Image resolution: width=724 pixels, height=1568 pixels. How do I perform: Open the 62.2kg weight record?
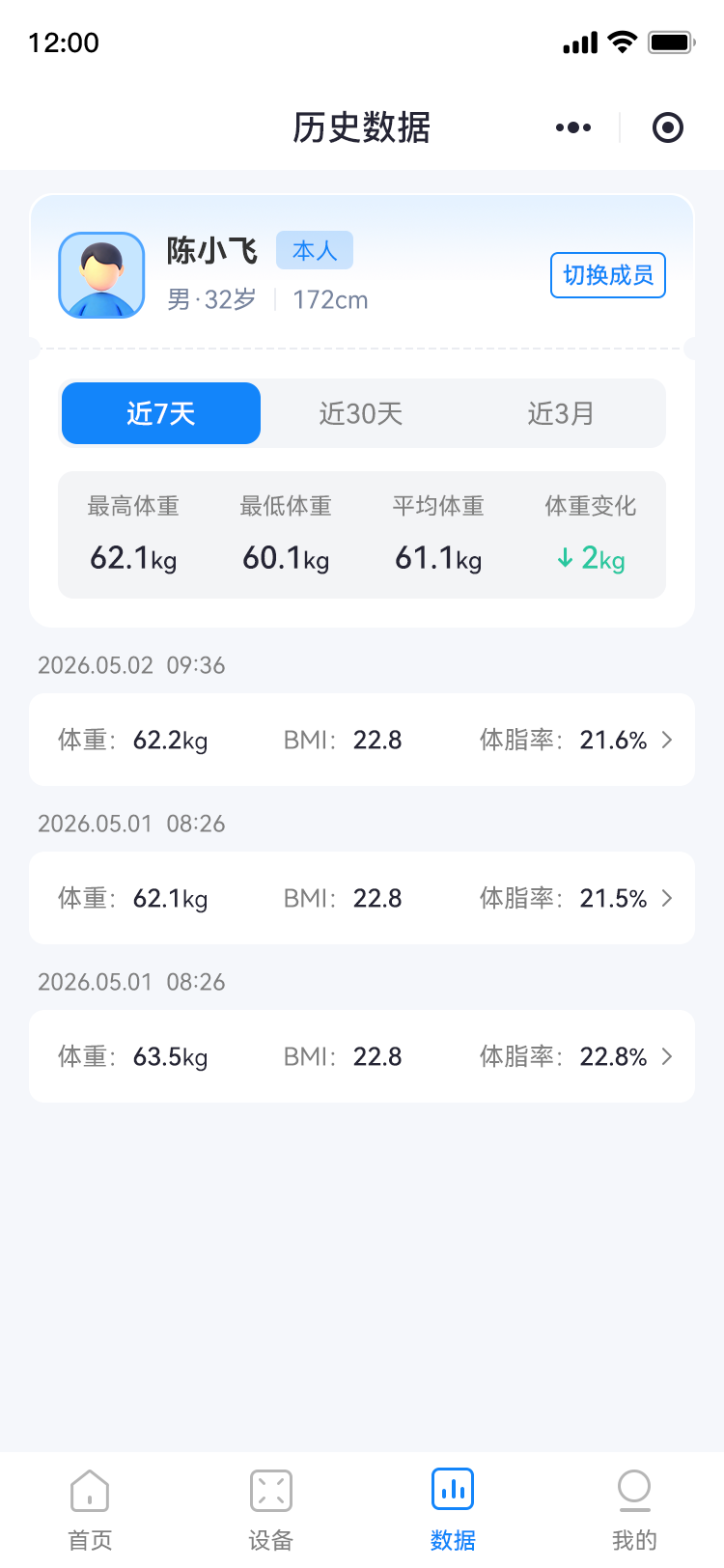coord(362,740)
